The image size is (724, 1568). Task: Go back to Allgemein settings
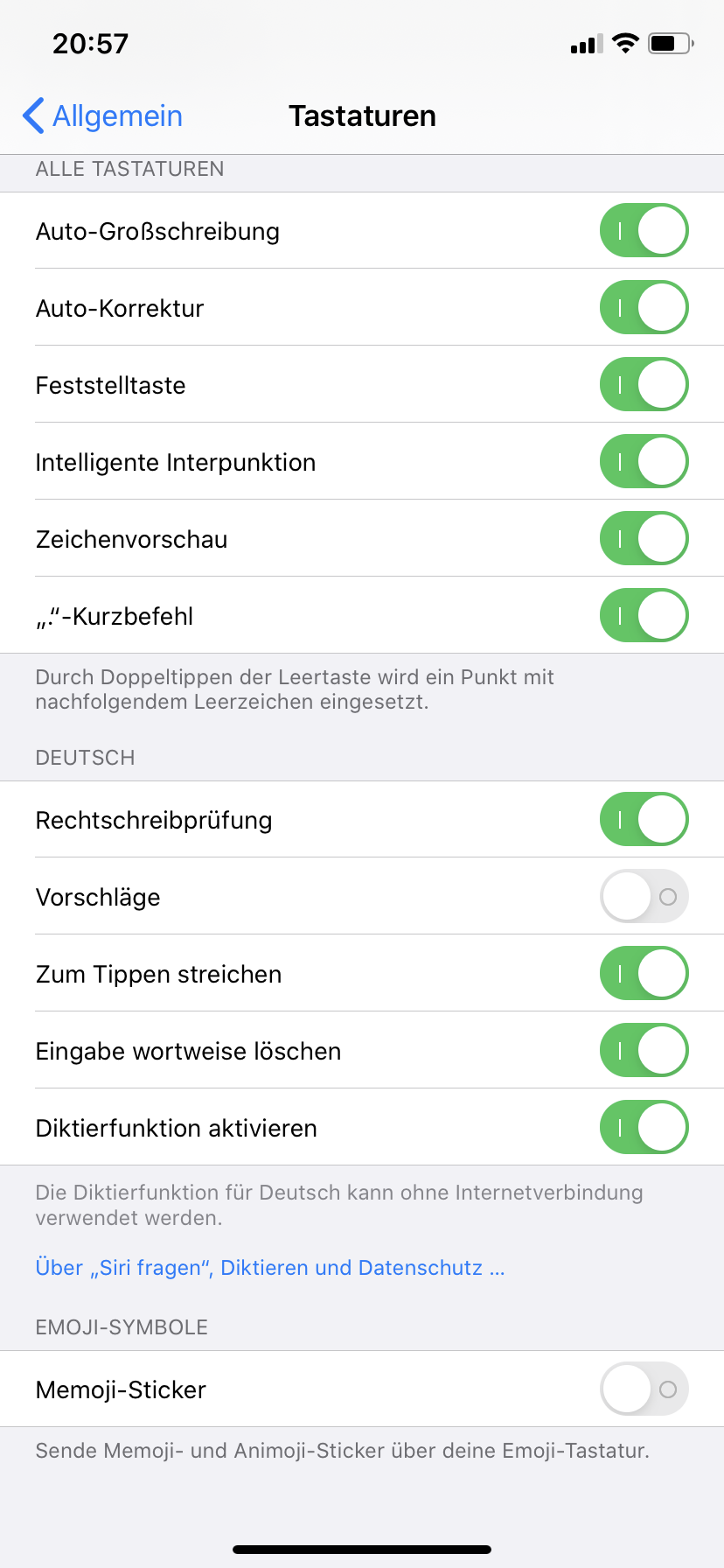tap(102, 115)
